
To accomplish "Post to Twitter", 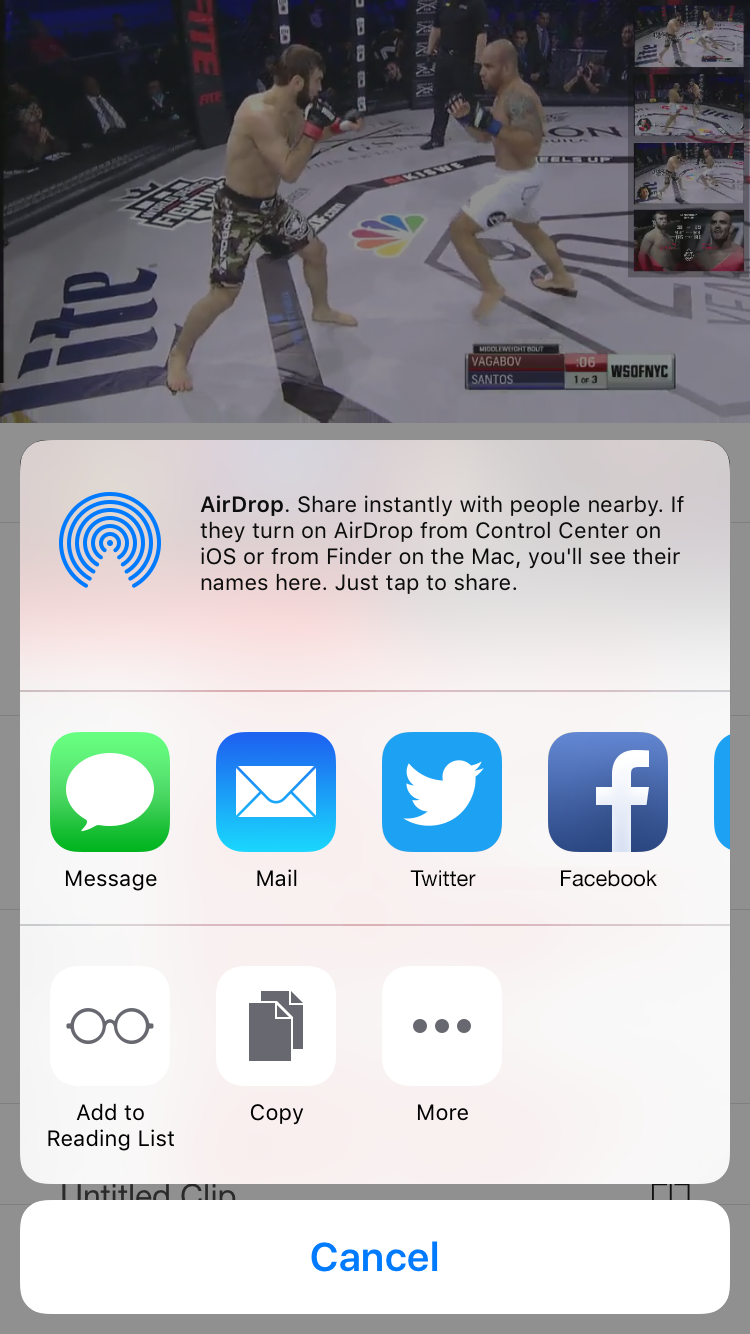I will tap(442, 792).
